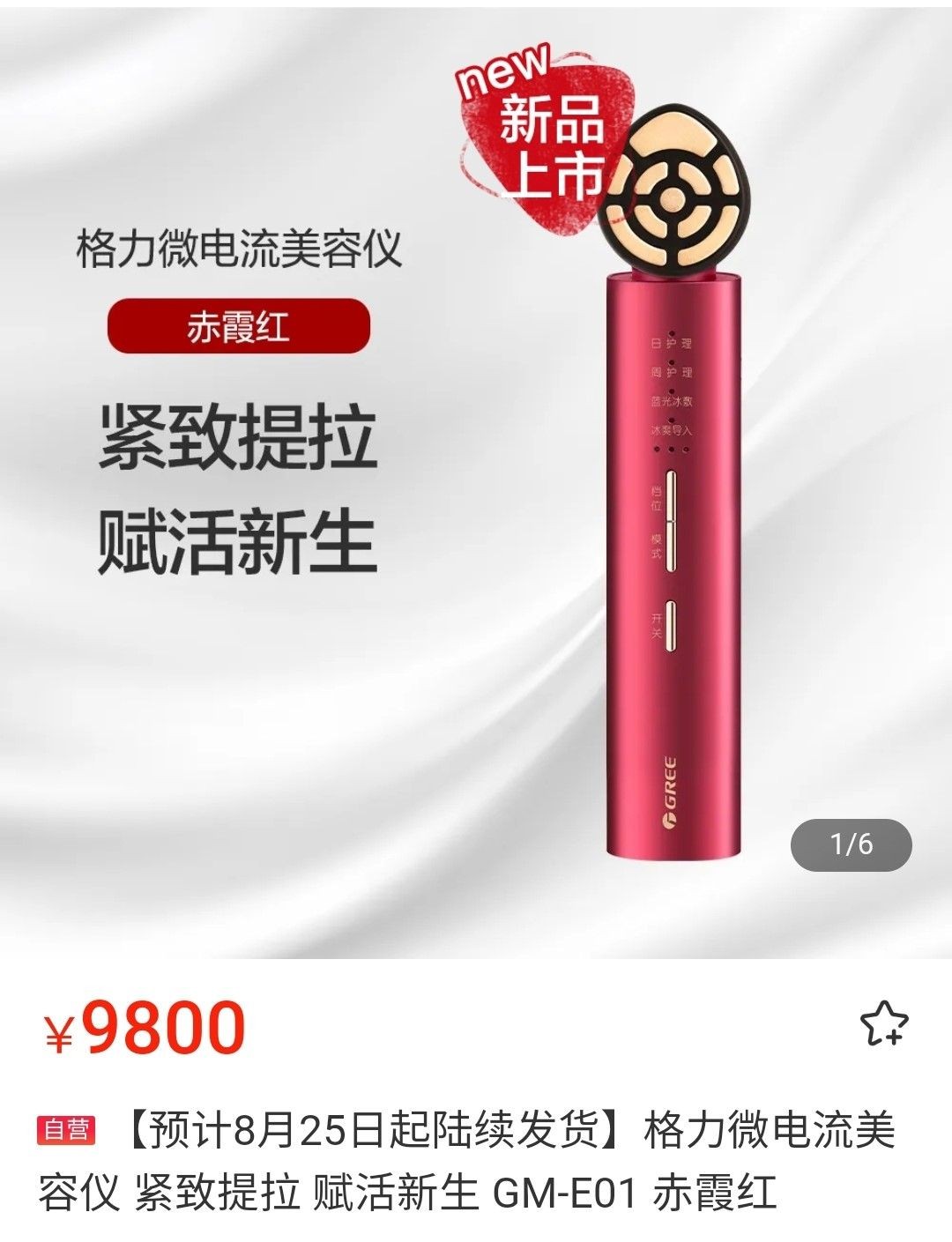
Task: Tap the ¥9800 price text
Action: tap(145, 1028)
